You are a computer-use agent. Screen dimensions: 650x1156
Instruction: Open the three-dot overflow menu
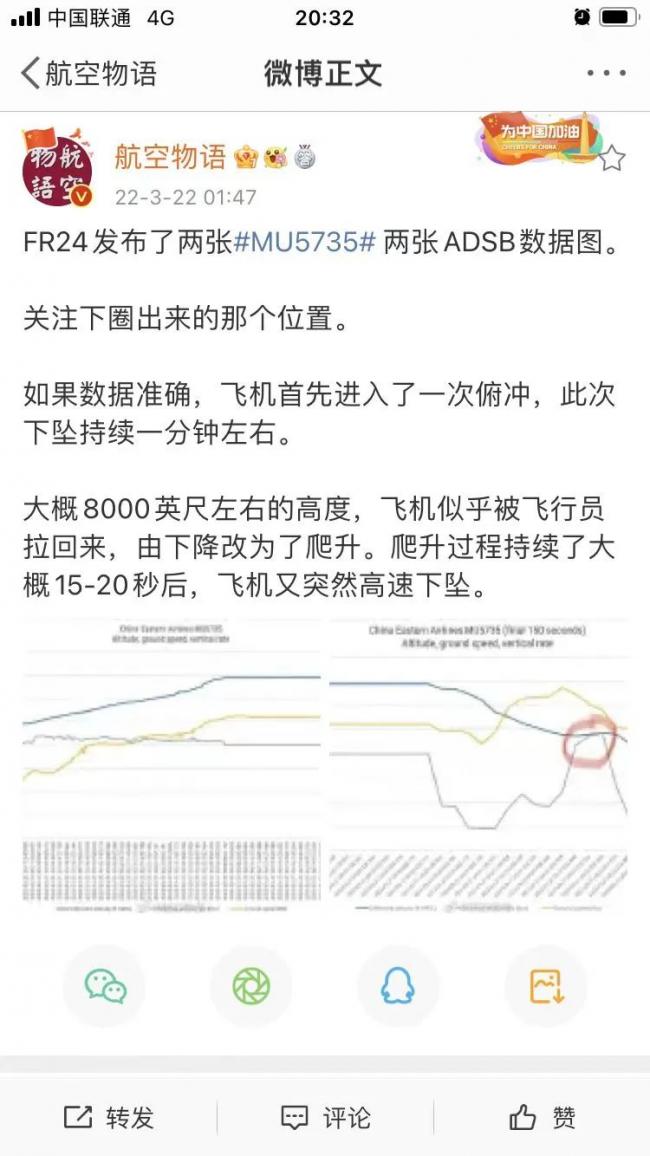[607, 73]
